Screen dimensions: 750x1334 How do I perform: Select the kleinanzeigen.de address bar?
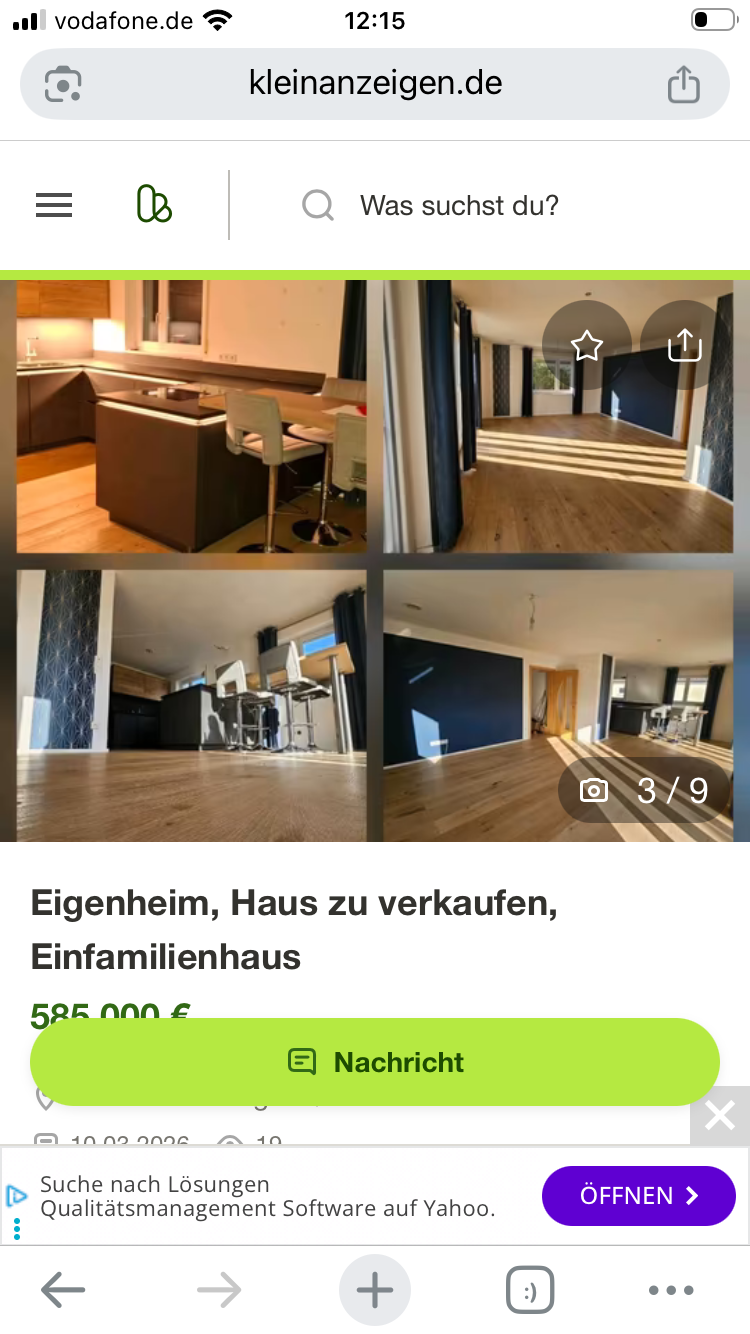pyautogui.click(x=375, y=84)
